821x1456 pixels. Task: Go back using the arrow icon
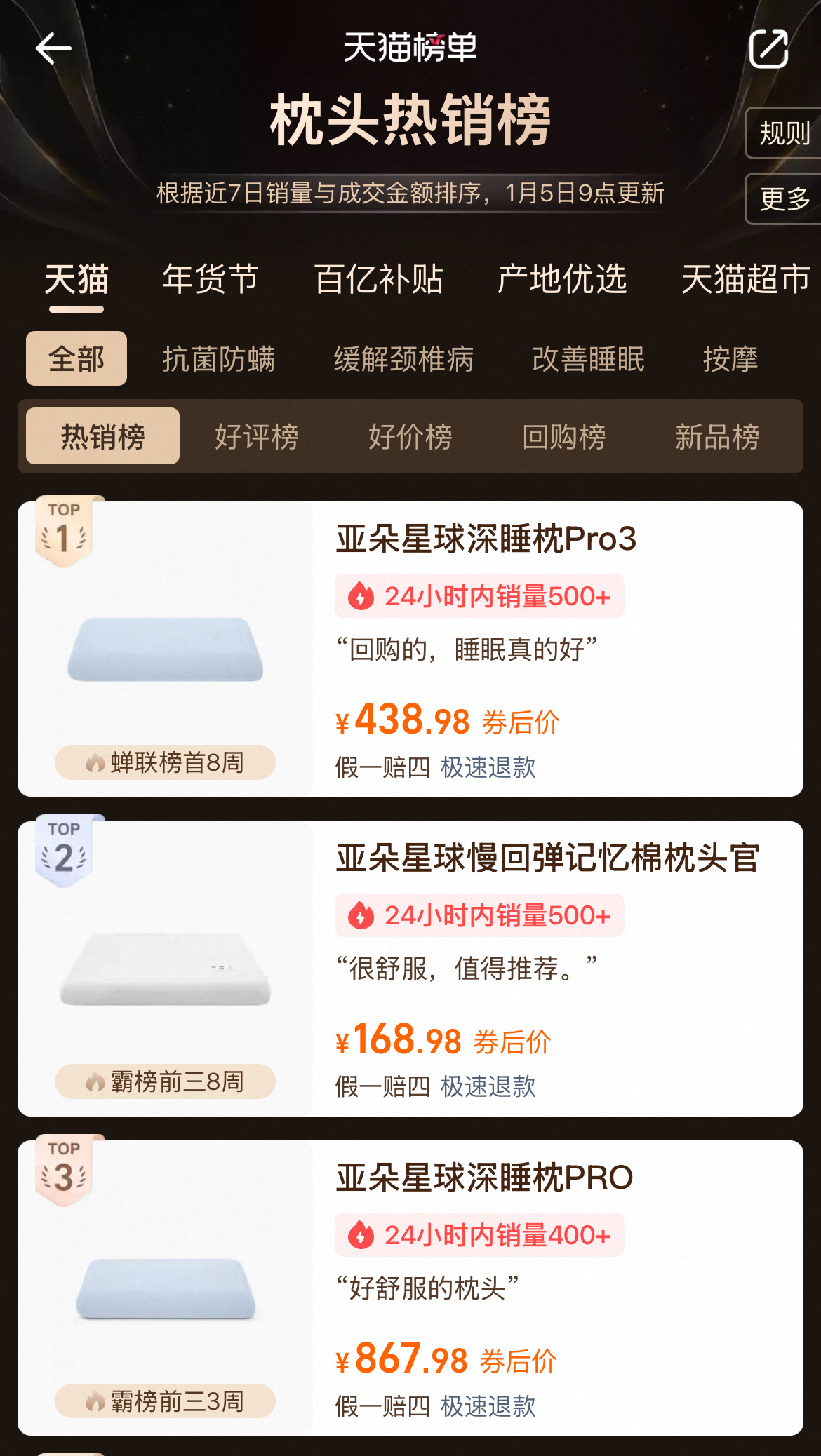pos(53,48)
